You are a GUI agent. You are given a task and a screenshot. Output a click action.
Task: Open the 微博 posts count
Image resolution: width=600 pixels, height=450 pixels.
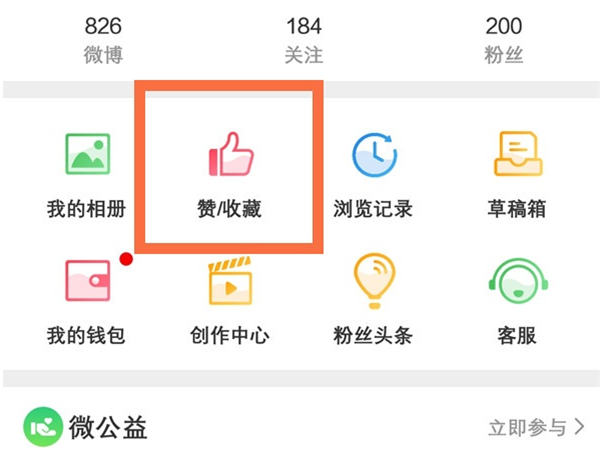(103, 40)
